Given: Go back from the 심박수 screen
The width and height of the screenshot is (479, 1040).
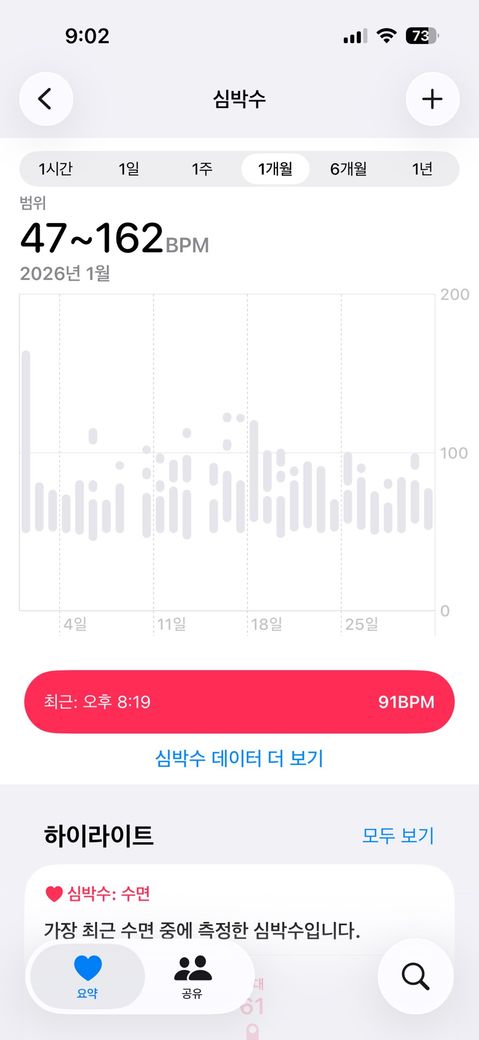Looking at the screenshot, I should coord(46,99).
